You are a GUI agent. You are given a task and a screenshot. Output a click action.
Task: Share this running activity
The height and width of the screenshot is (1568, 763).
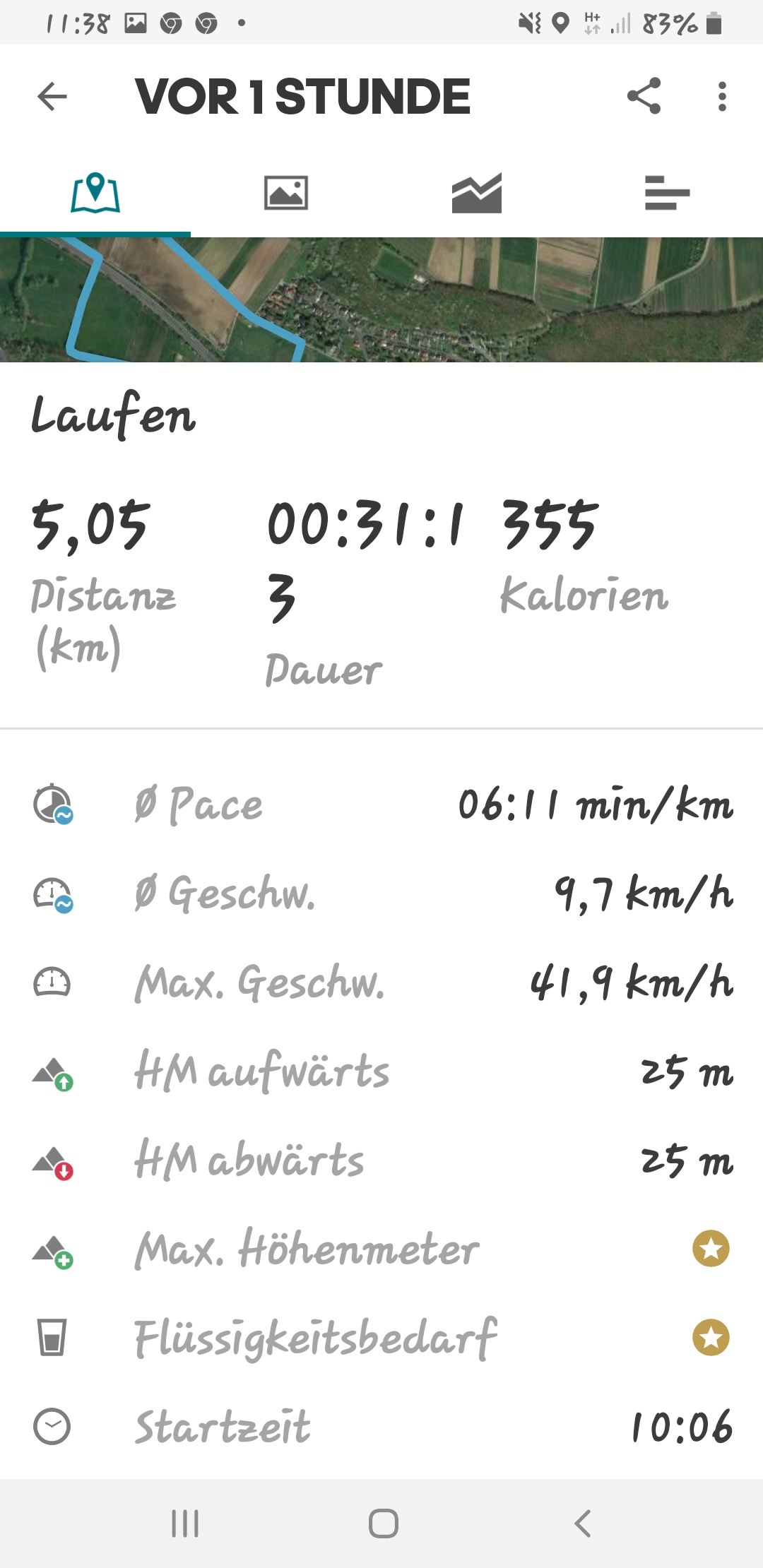pyautogui.click(x=644, y=96)
